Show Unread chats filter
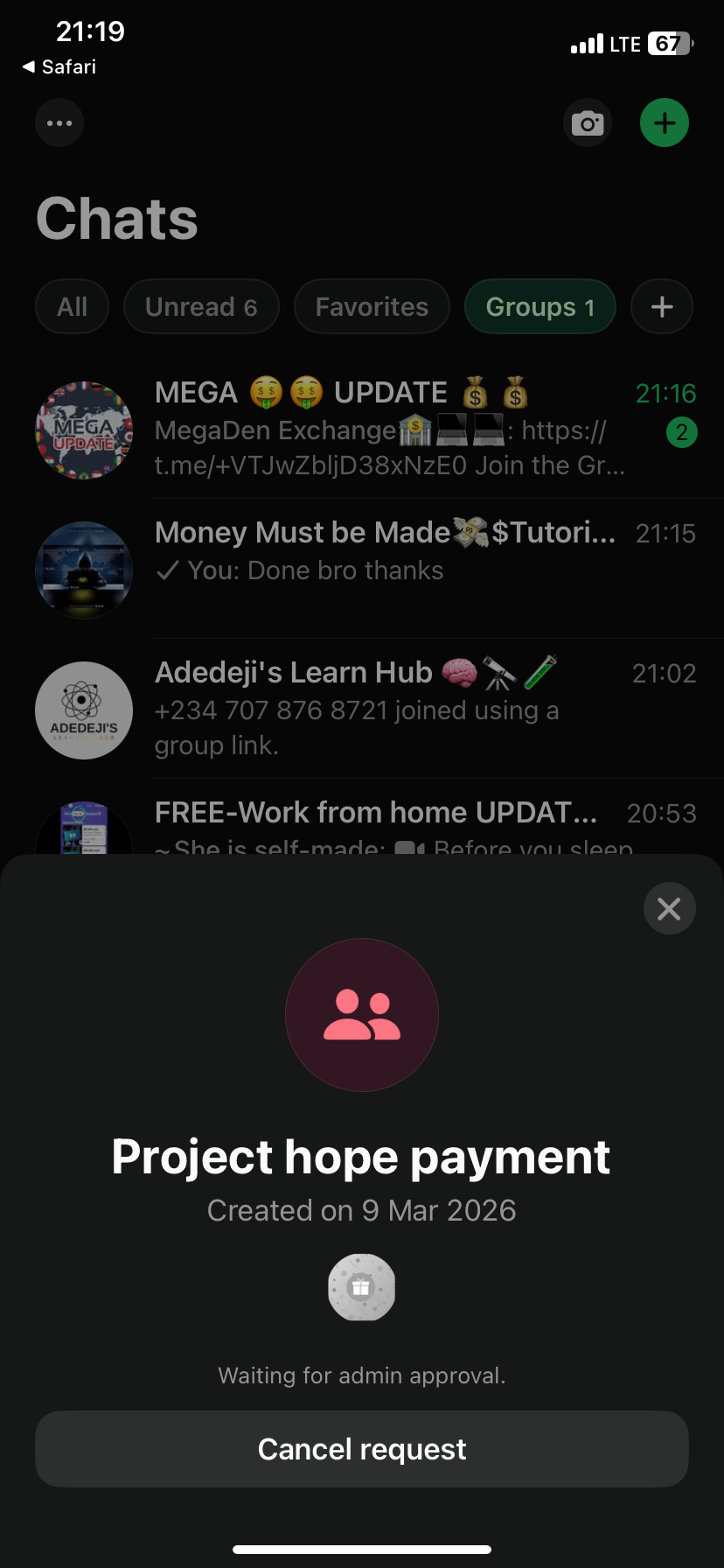This screenshot has height=1568, width=724. 201,307
